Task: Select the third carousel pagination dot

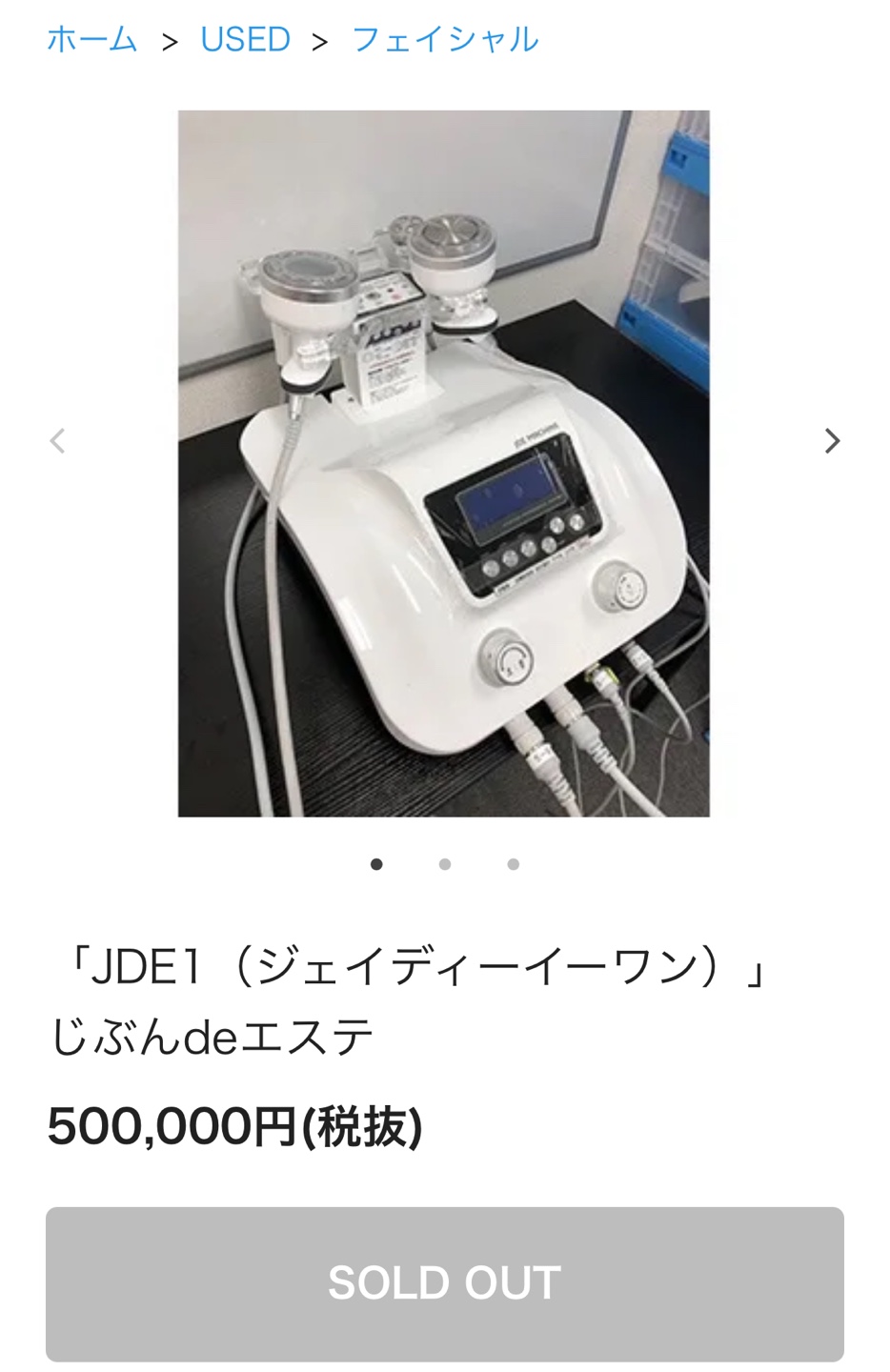Action: [x=513, y=865]
